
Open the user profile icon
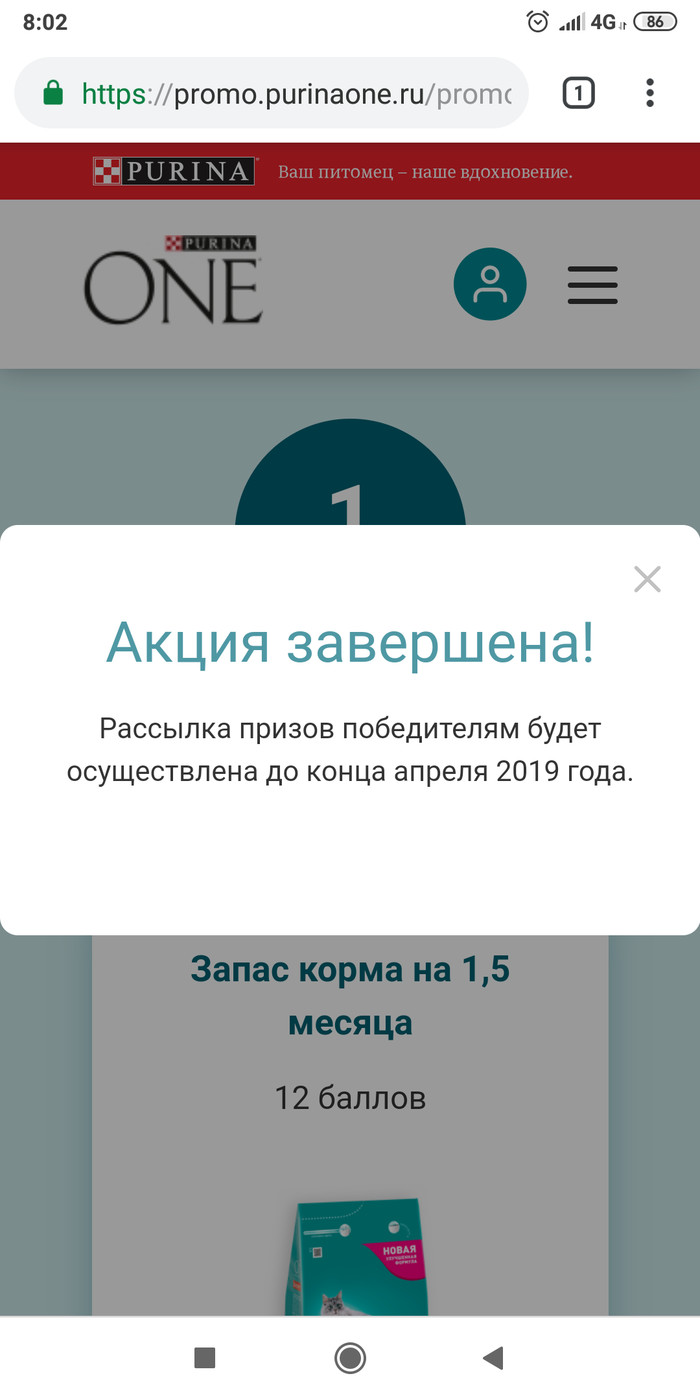[x=490, y=285]
